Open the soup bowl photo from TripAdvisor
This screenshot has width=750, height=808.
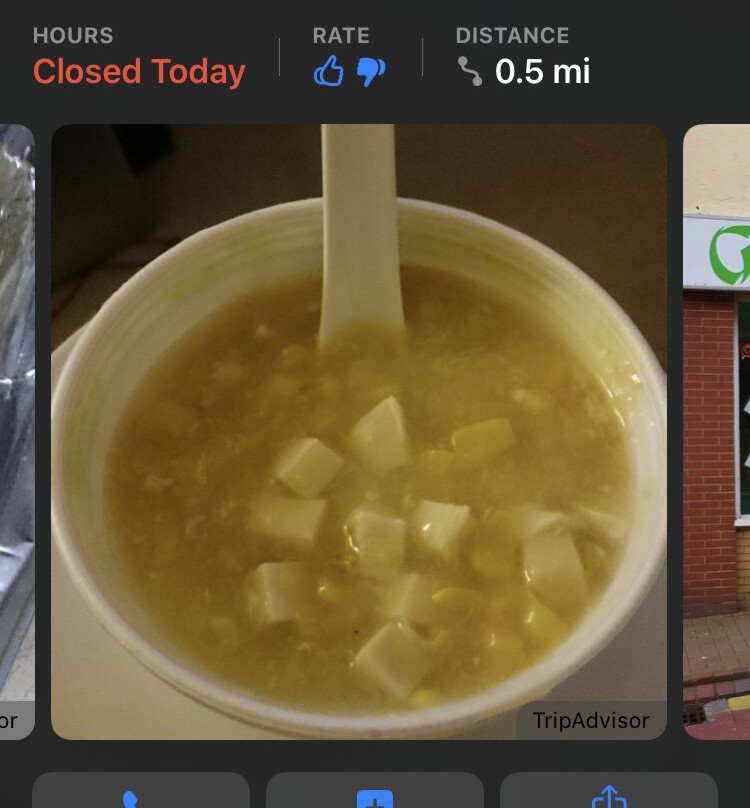358,430
